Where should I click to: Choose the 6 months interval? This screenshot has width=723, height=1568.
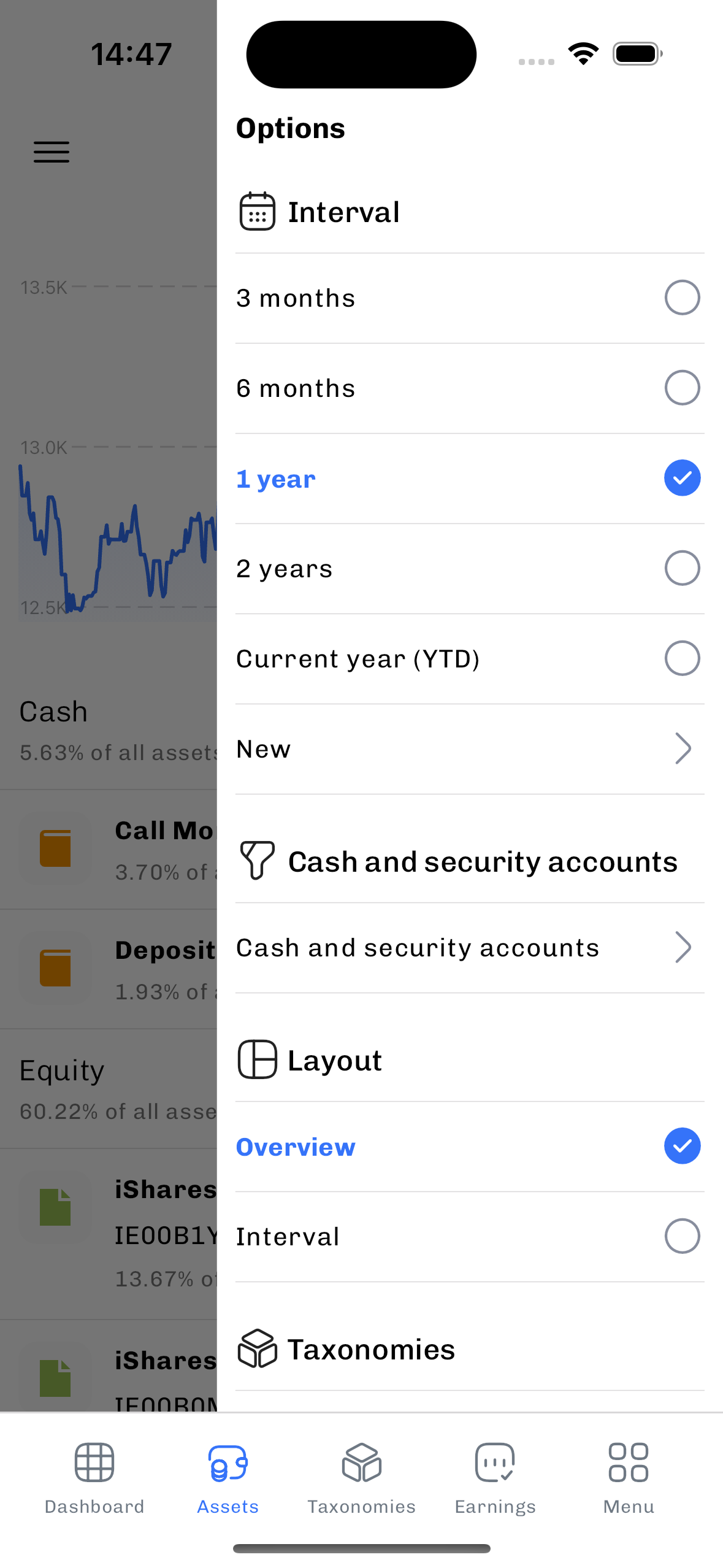(x=469, y=388)
